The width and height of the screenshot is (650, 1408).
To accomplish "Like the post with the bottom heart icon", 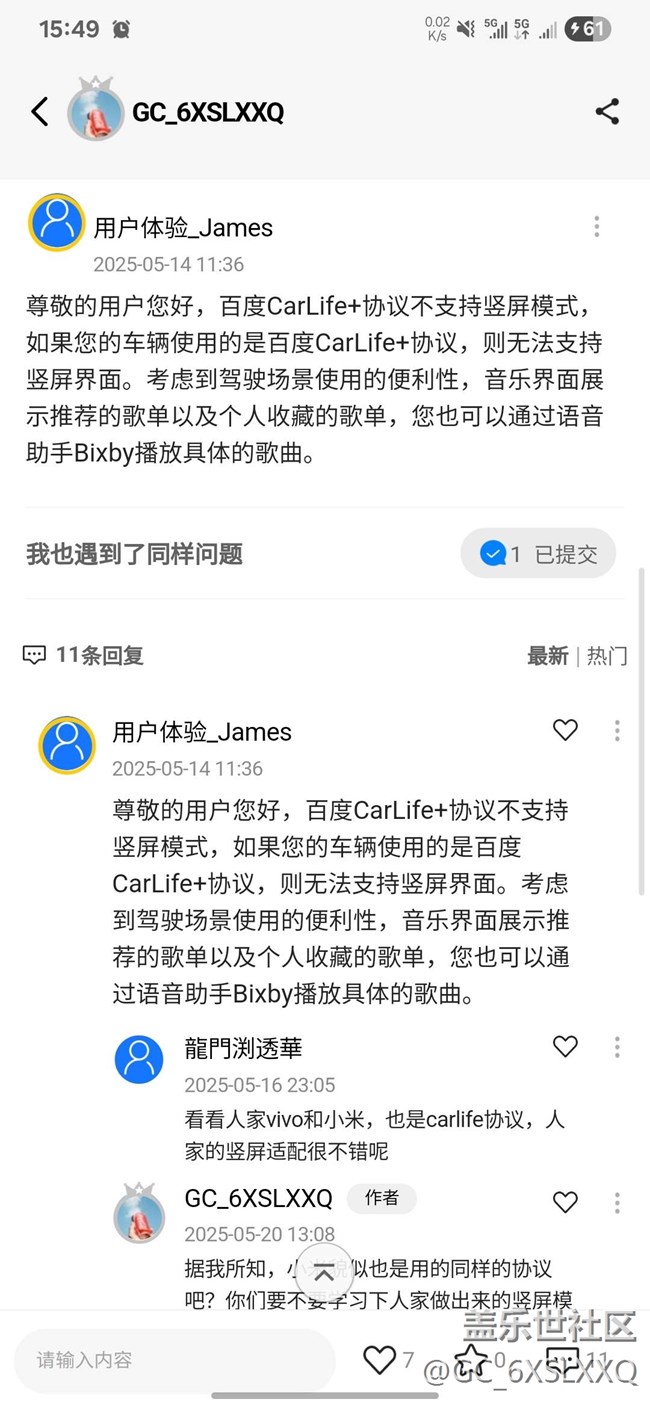I will [379, 1359].
